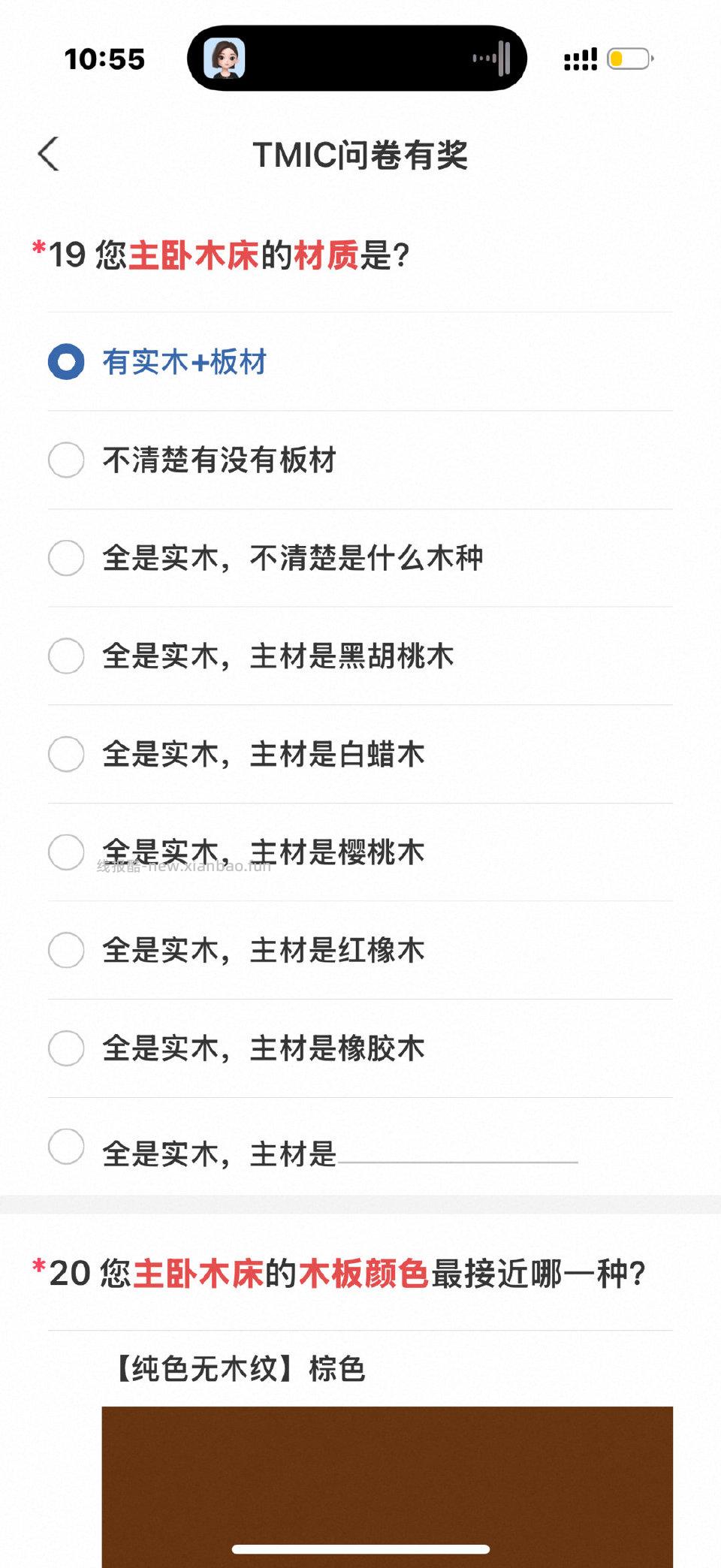
Task: Tap the TMIC问卷有奖 title
Action: (x=360, y=155)
